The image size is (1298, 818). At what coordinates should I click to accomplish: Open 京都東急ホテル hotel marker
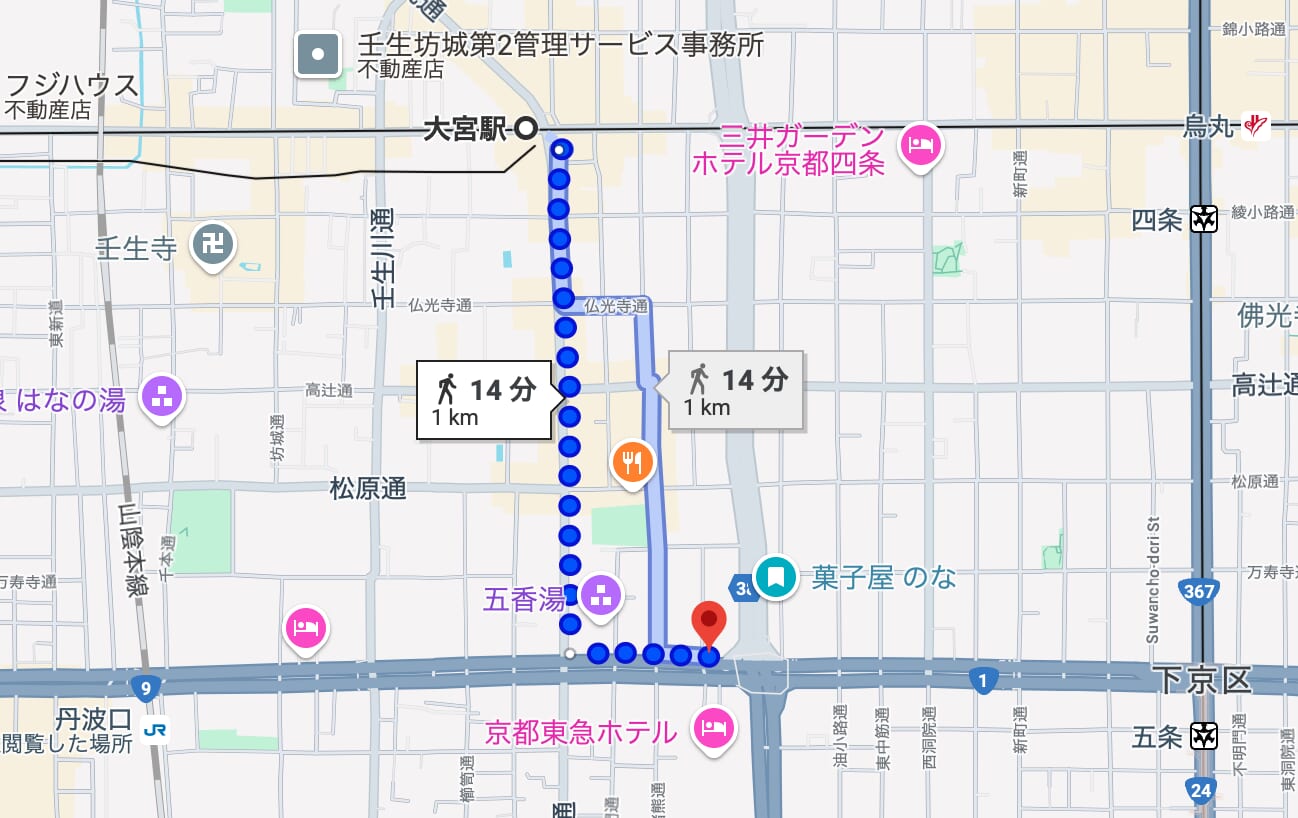(x=713, y=725)
